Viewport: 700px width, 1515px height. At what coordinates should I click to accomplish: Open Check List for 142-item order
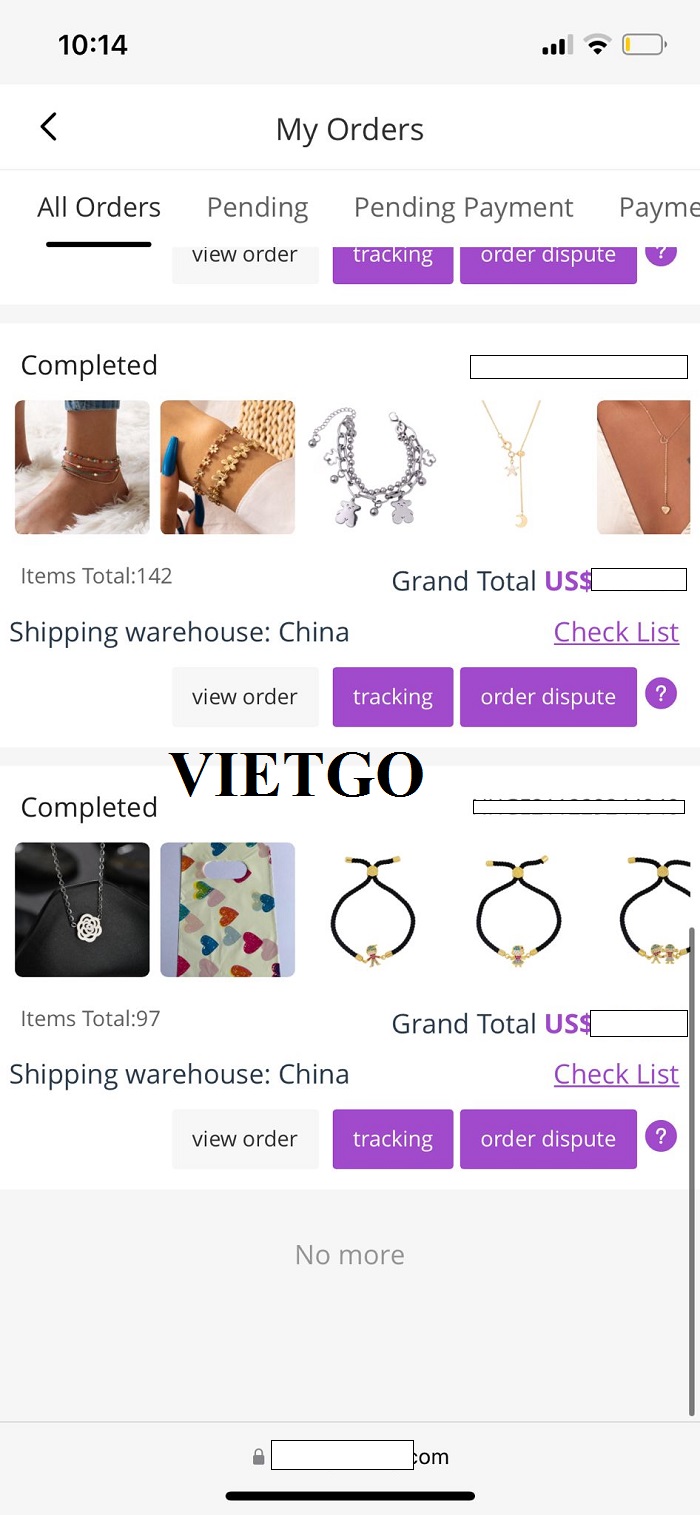click(616, 632)
